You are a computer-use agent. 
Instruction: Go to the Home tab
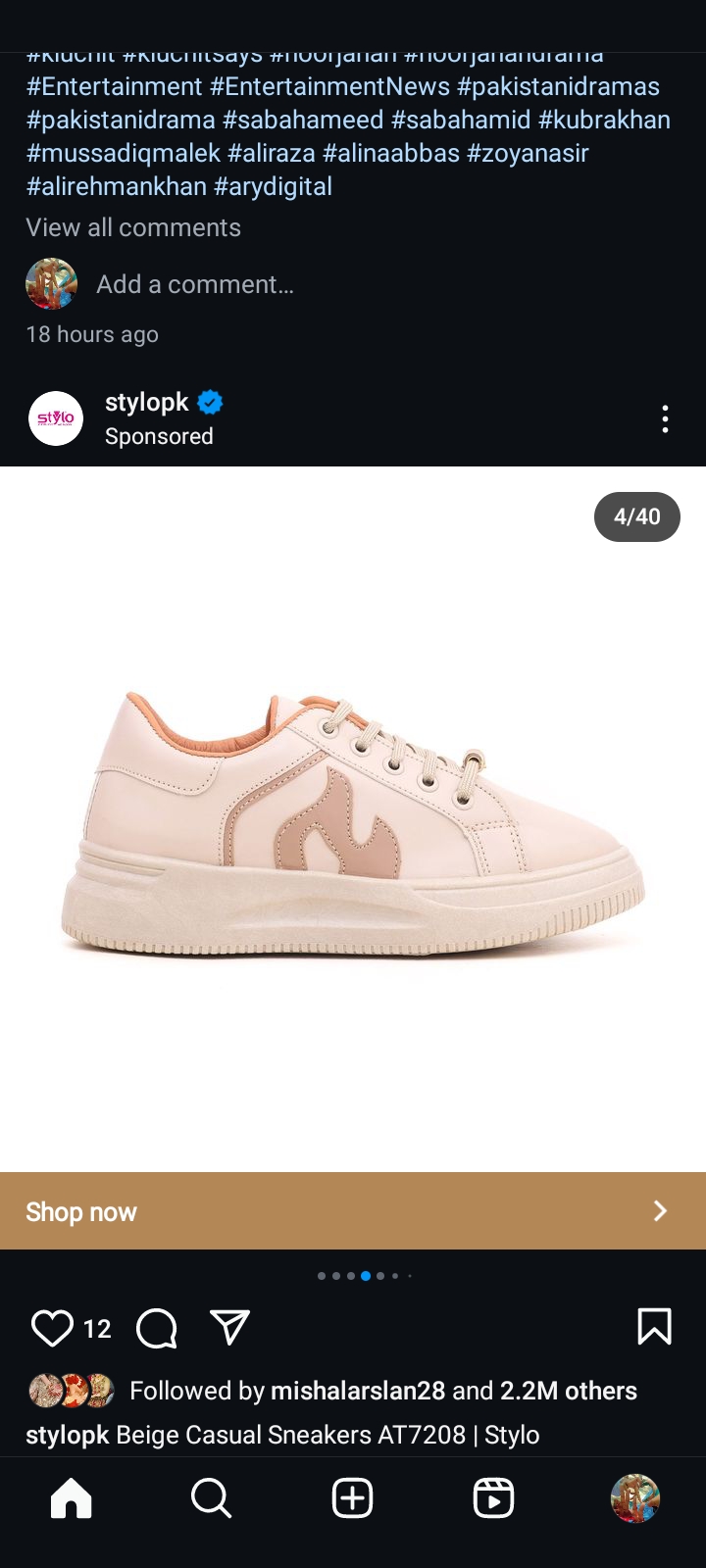(71, 1498)
